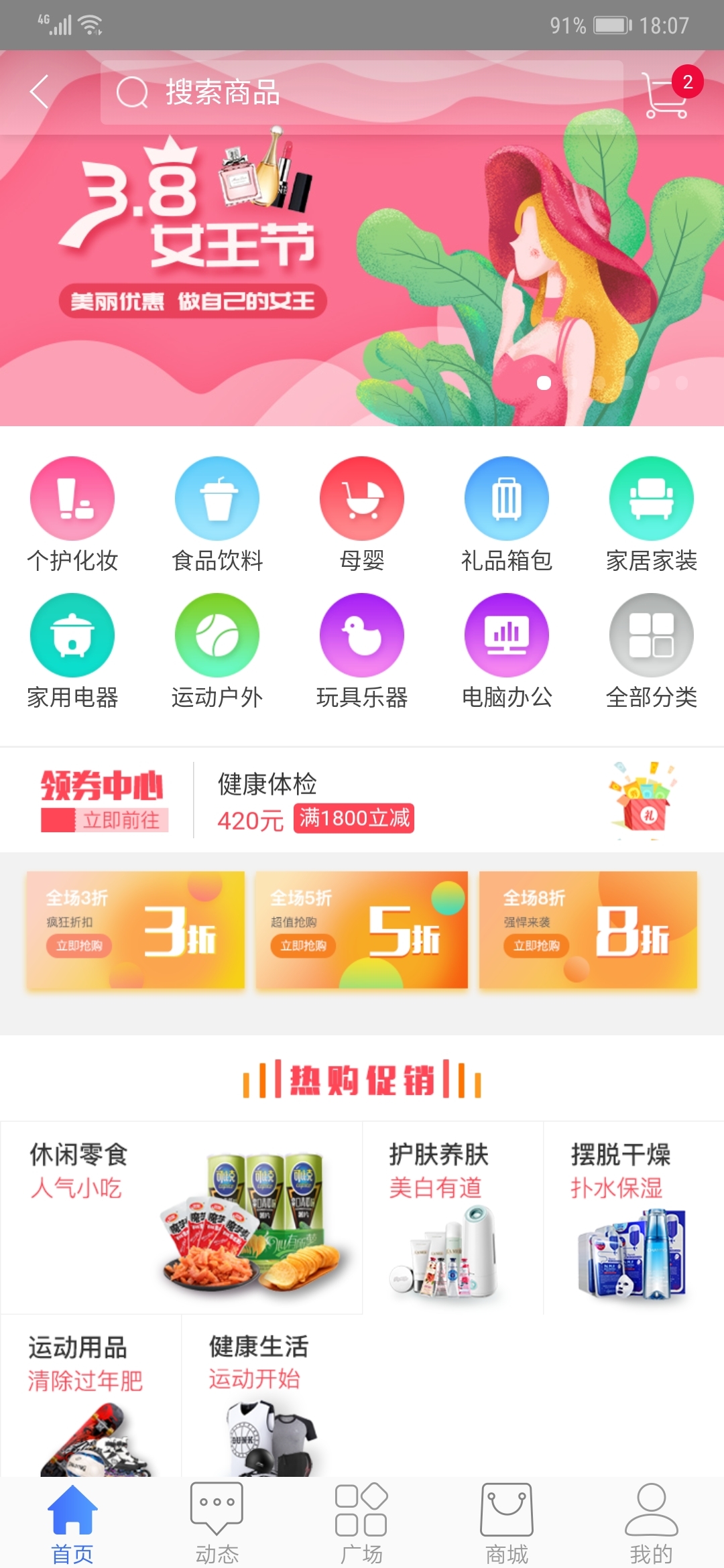Go back using the top-left arrow
This screenshot has width=724, height=1568.
pyautogui.click(x=40, y=92)
